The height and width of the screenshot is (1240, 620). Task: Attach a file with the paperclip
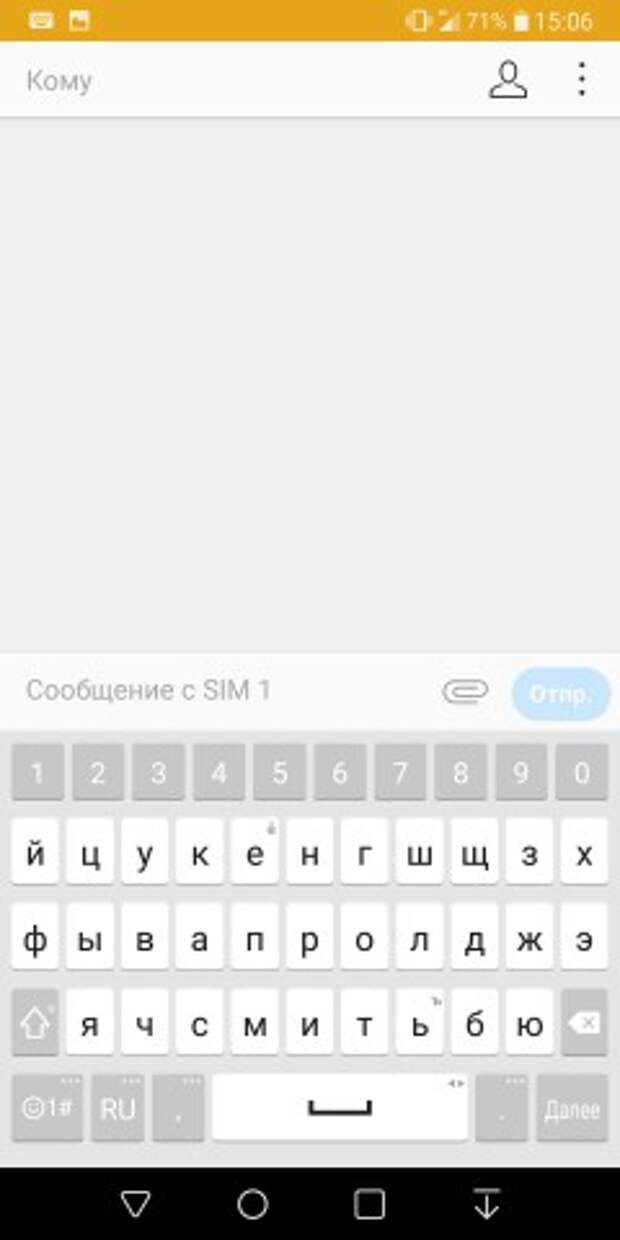click(466, 691)
